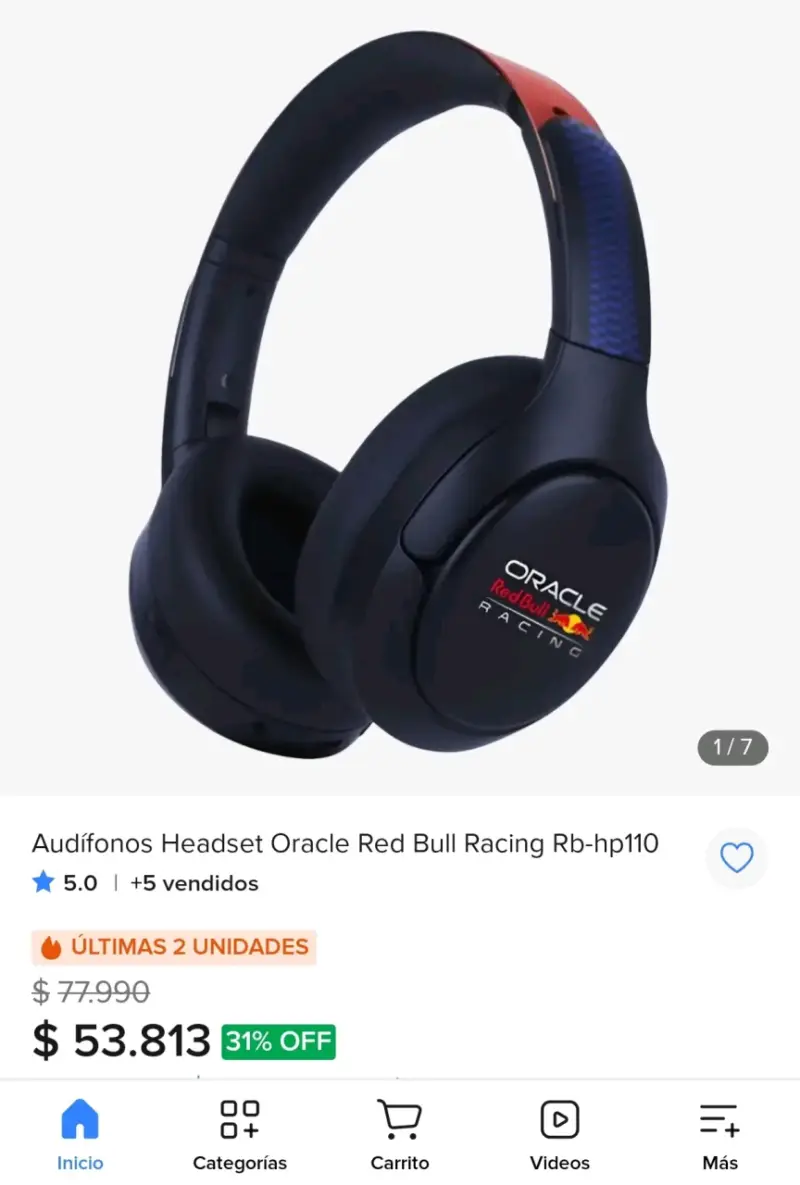The width and height of the screenshot is (800, 1185).
Task: Open the headphones product image
Action: coord(400,398)
